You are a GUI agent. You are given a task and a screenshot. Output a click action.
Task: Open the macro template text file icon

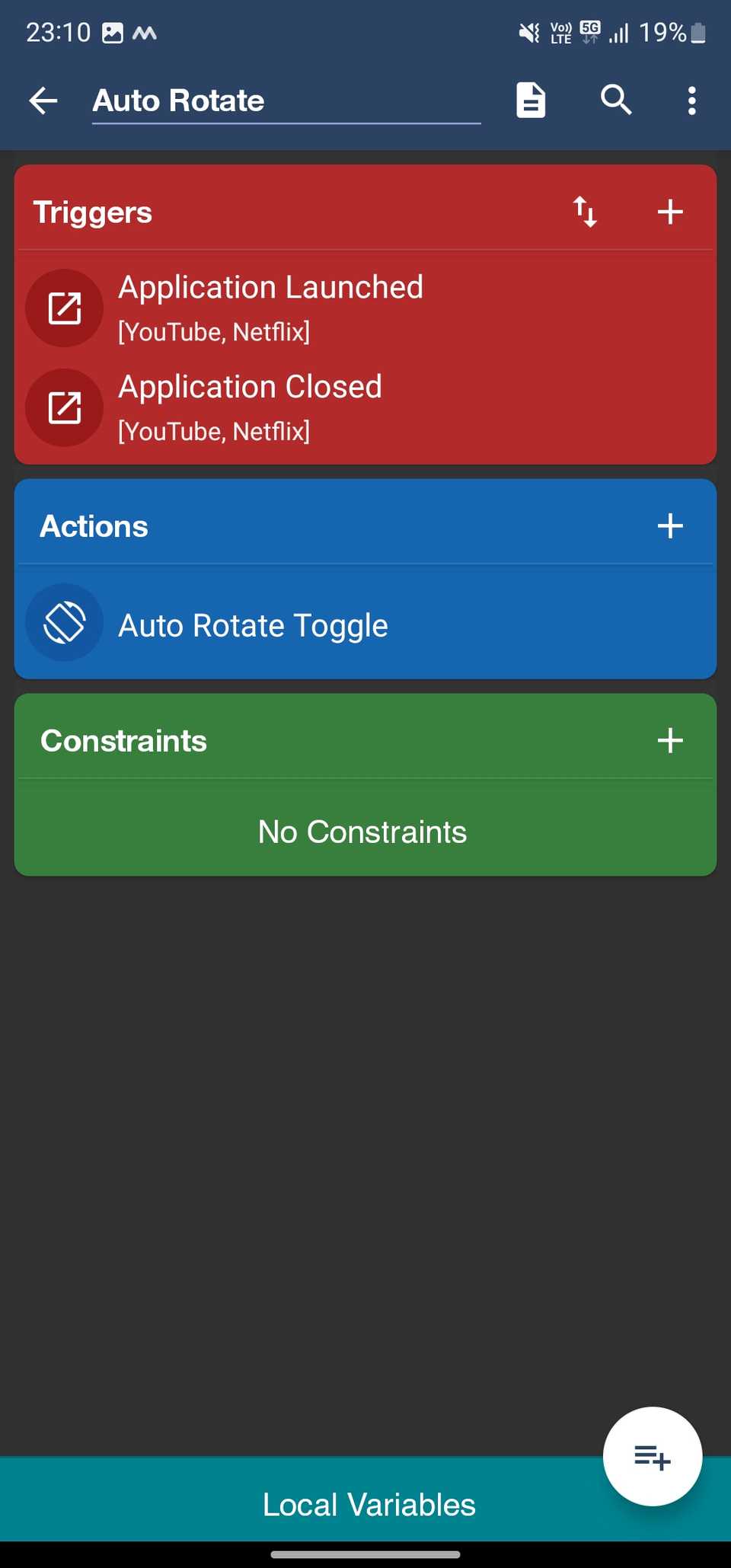[x=531, y=100]
